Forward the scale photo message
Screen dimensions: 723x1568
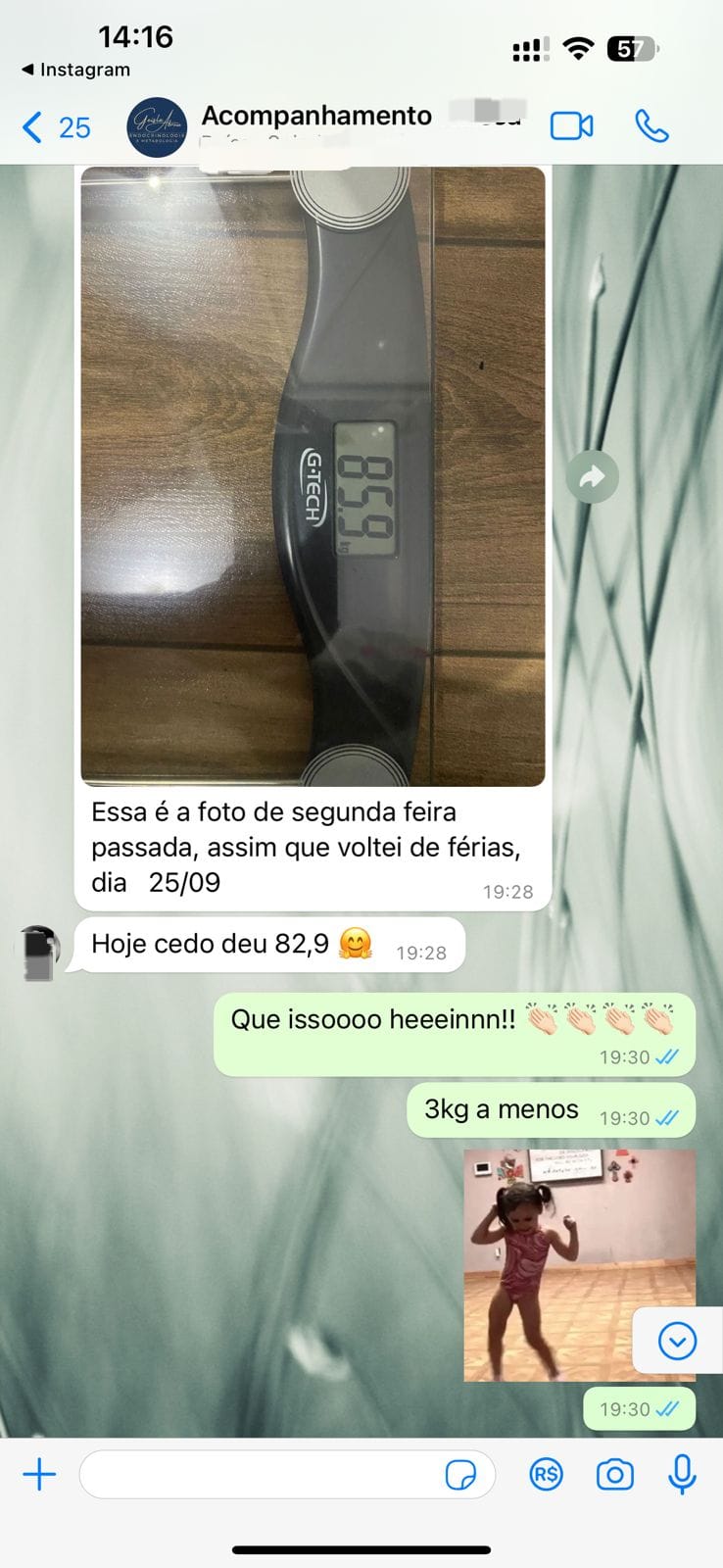click(592, 477)
